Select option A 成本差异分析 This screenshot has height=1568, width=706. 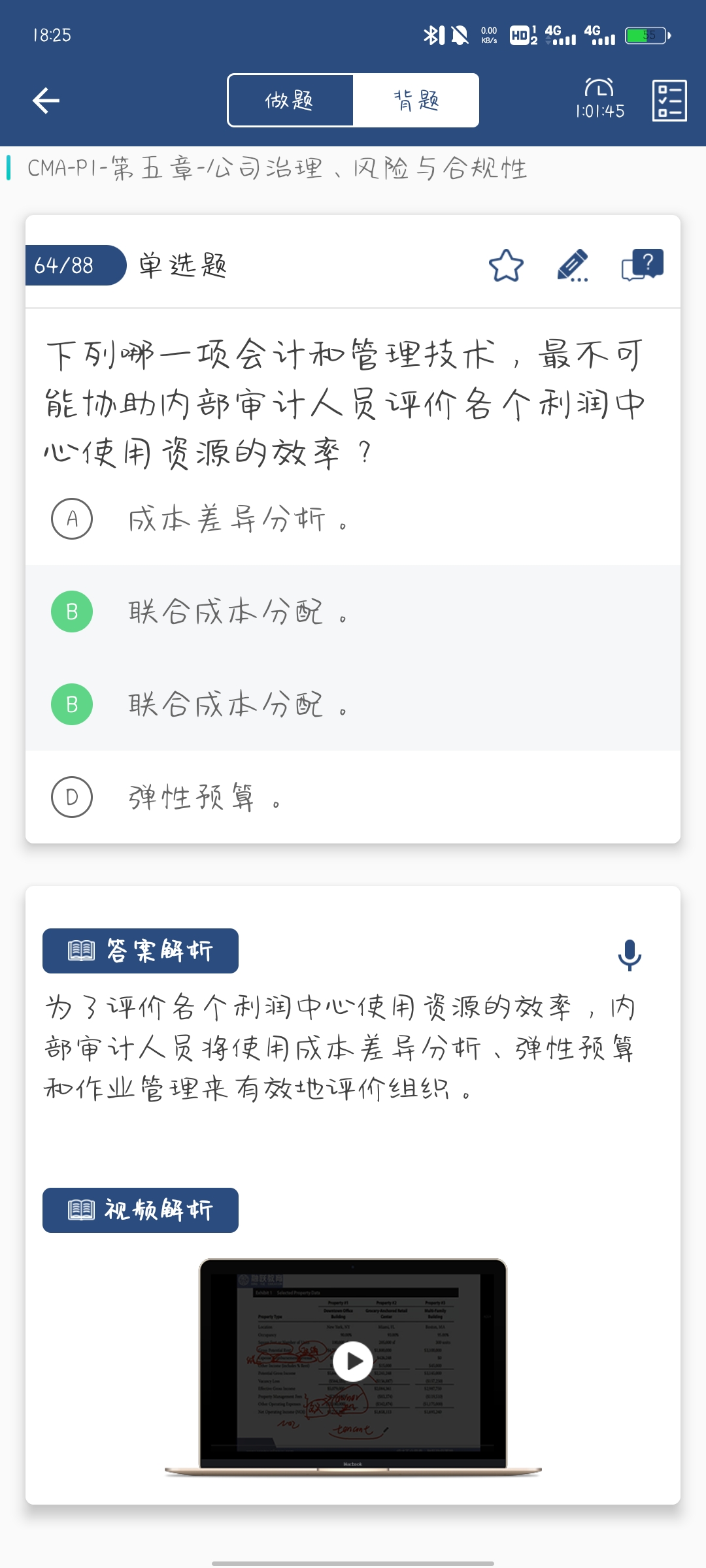72,519
